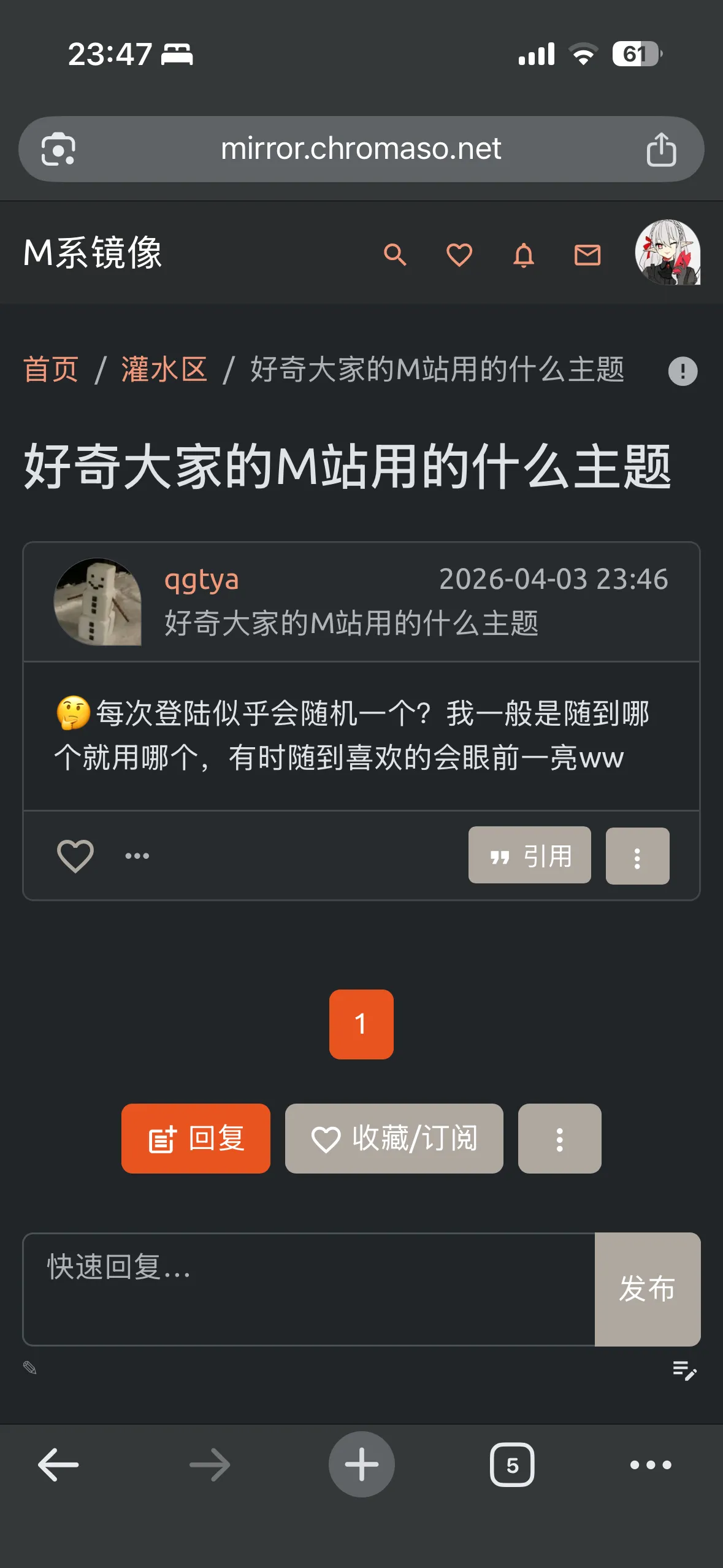Tap the orange 回复 button
723x1568 pixels.
pos(196,1139)
